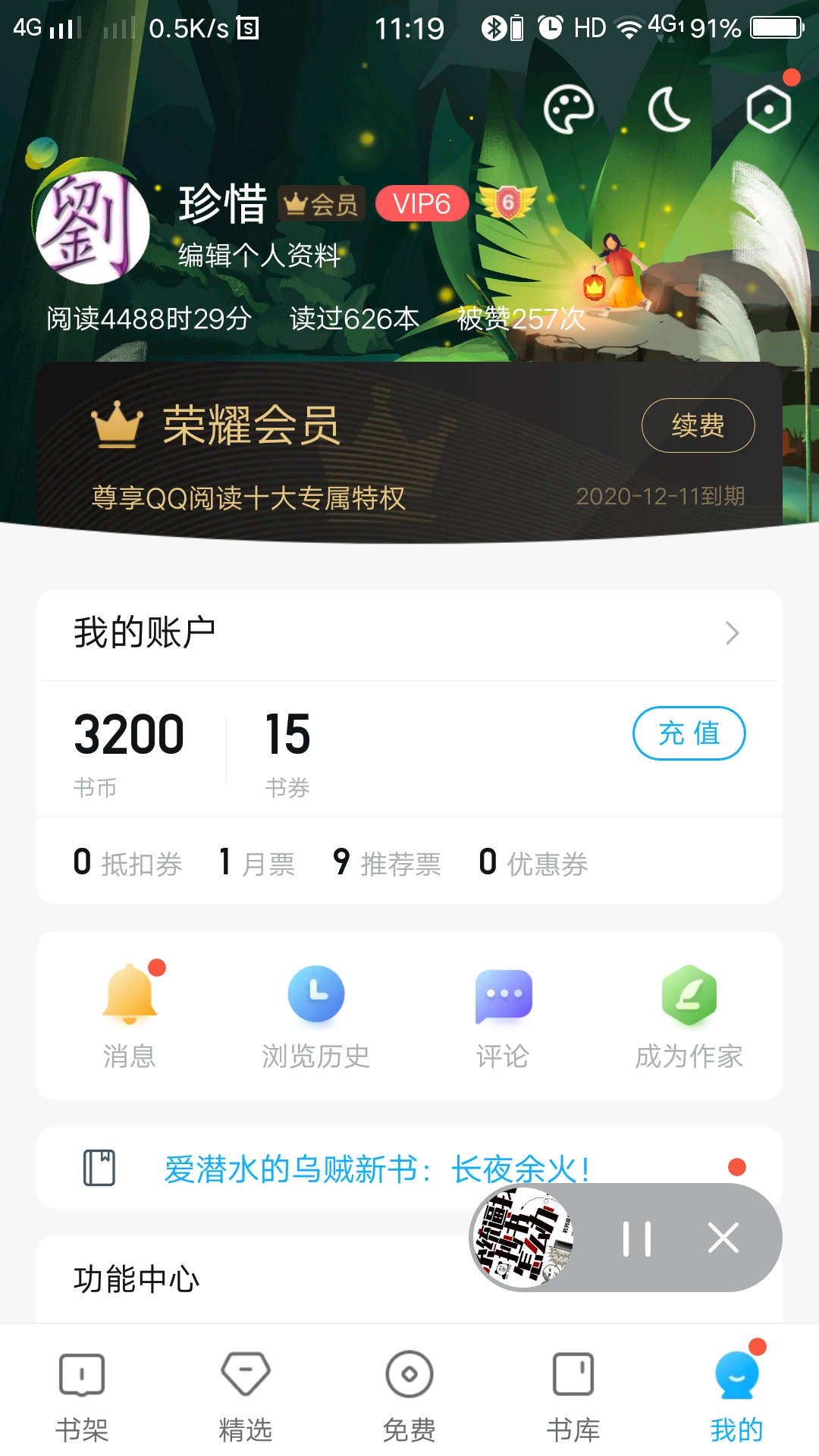Pause the floating audio player
The width and height of the screenshot is (819, 1456).
pyautogui.click(x=637, y=1238)
